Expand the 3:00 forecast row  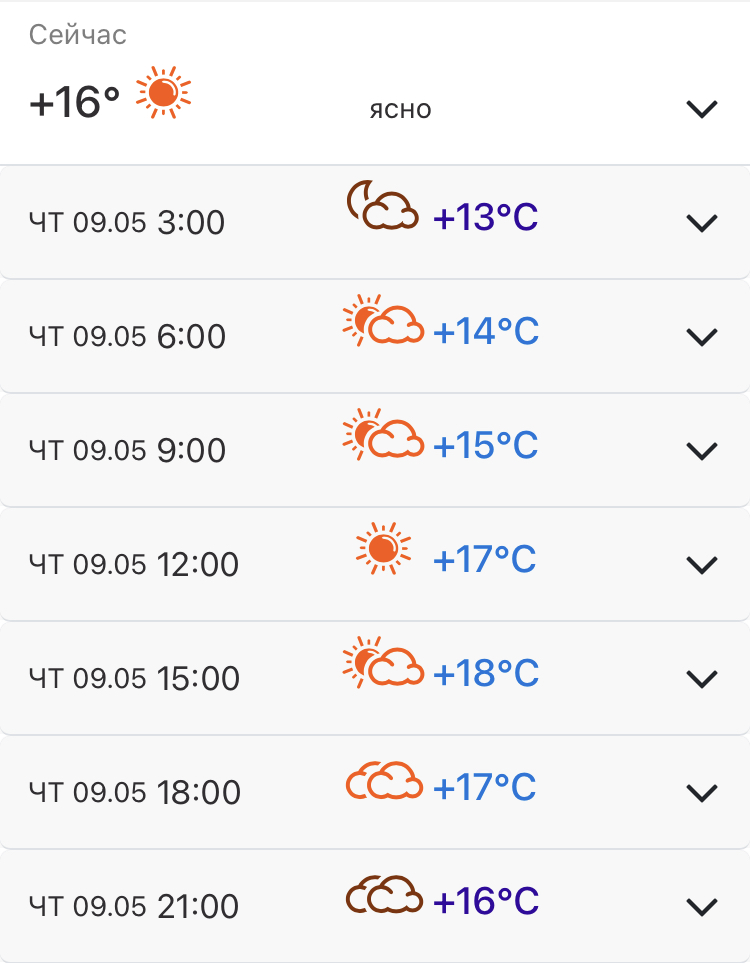(x=703, y=223)
